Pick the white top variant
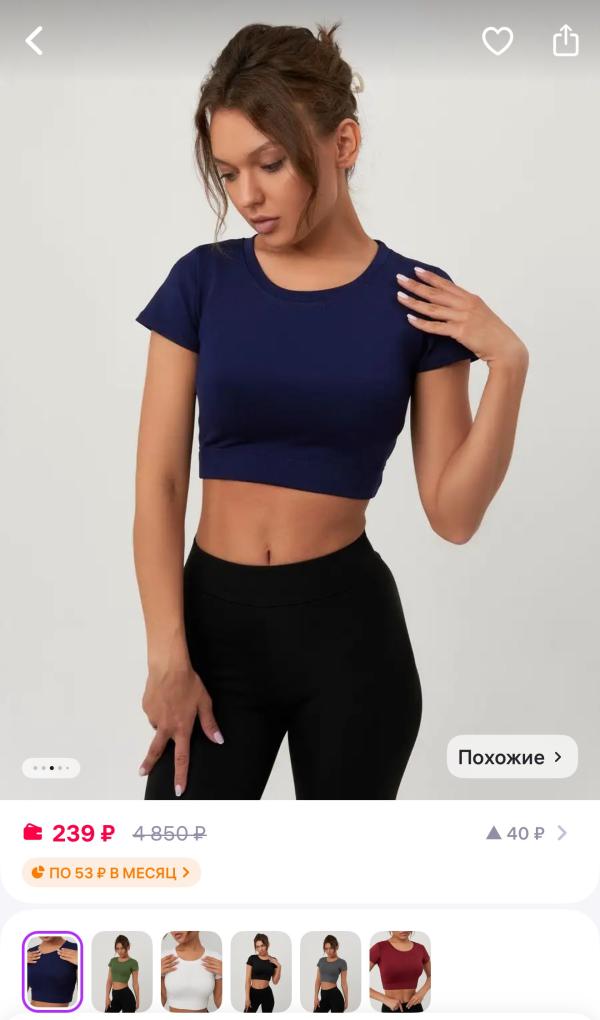Image resolution: width=600 pixels, height=1020 pixels. point(191,972)
